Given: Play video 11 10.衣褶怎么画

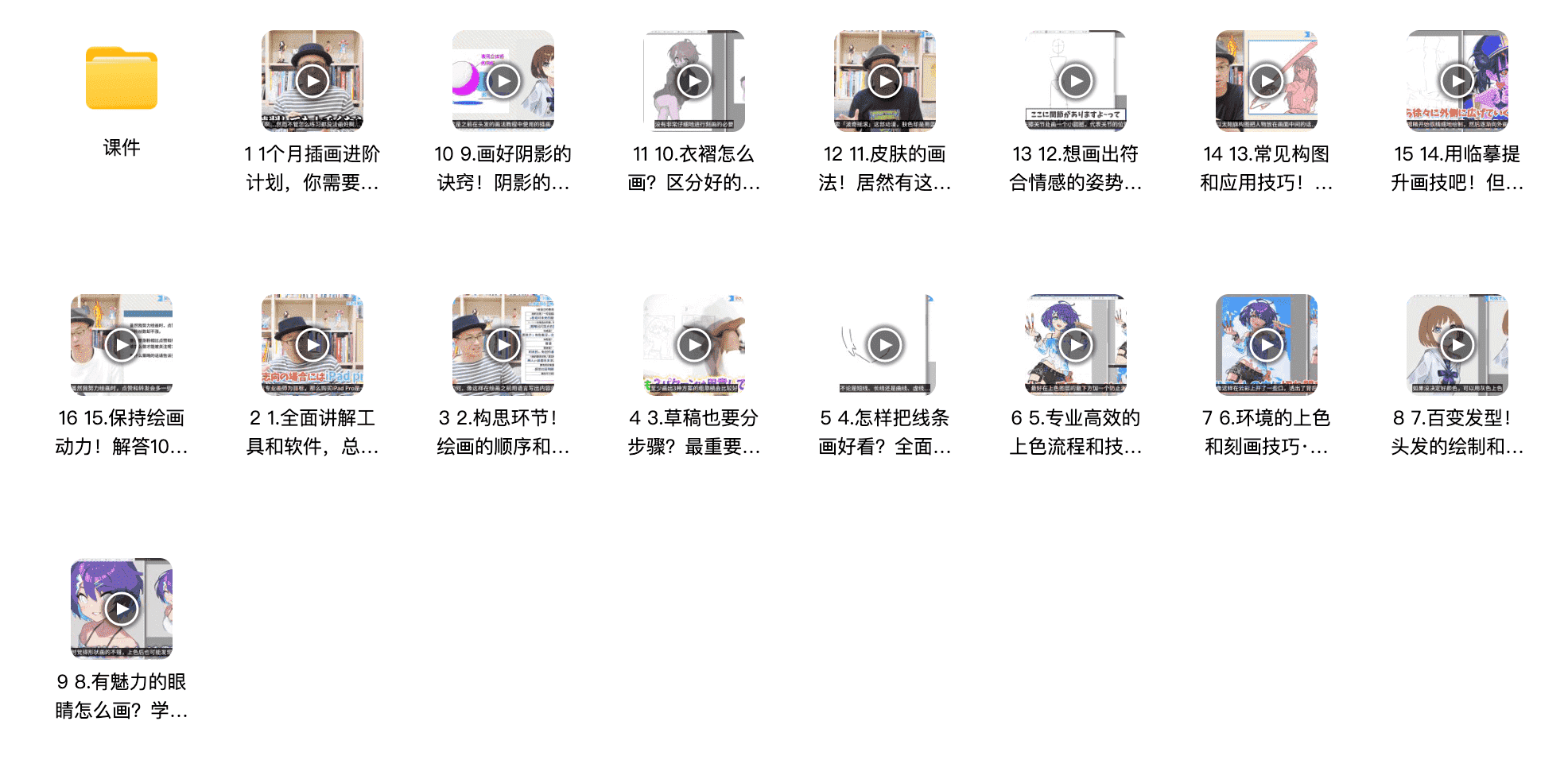Looking at the screenshot, I should pyautogui.click(x=694, y=81).
